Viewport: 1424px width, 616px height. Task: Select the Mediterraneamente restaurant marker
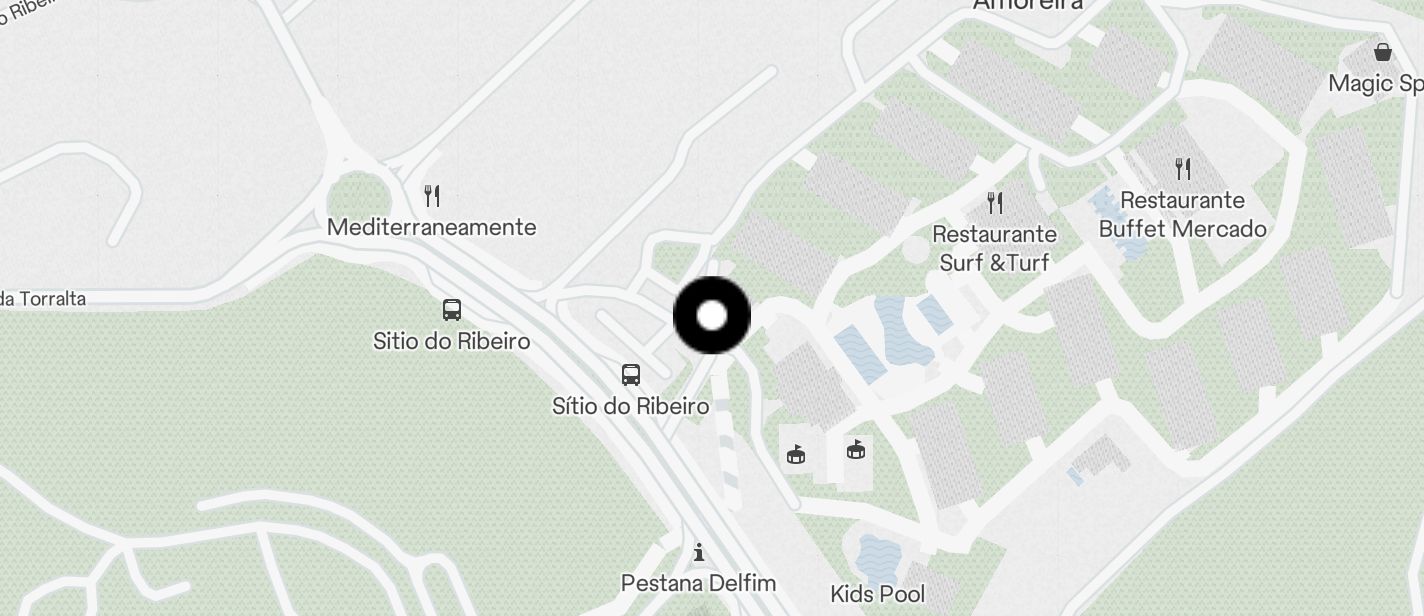coord(432,195)
